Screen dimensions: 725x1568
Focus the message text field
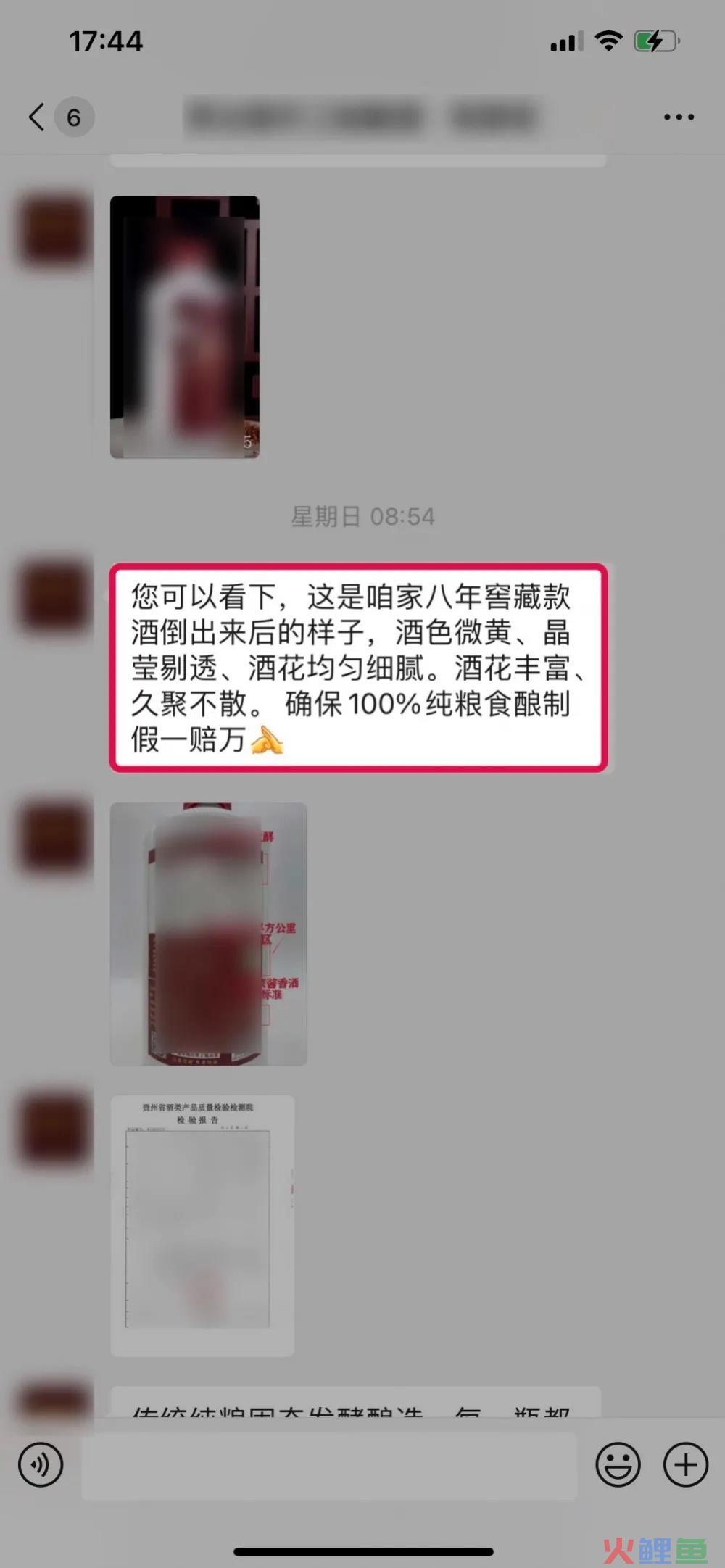[330, 1465]
